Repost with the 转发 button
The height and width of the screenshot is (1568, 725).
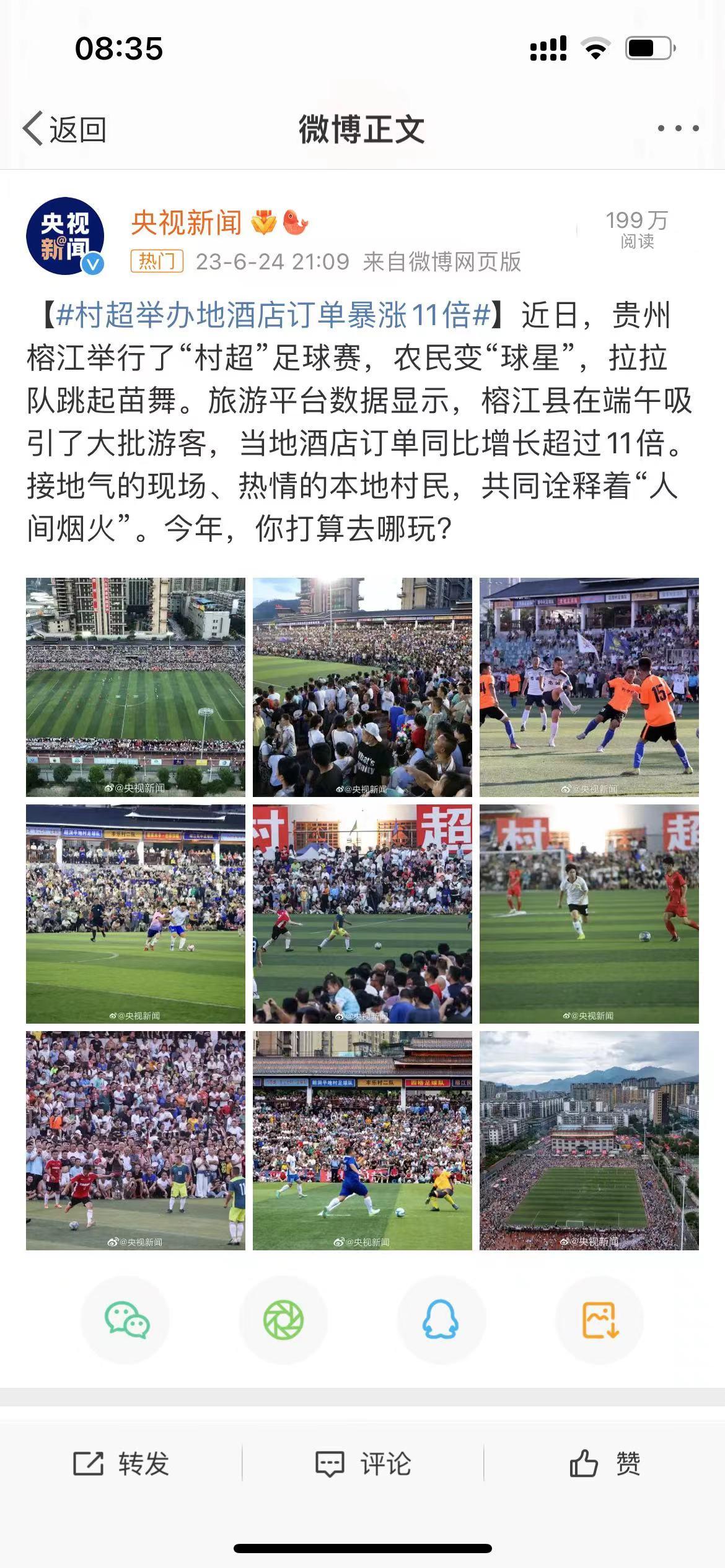pyautogui.click(x=121, y=1464)
